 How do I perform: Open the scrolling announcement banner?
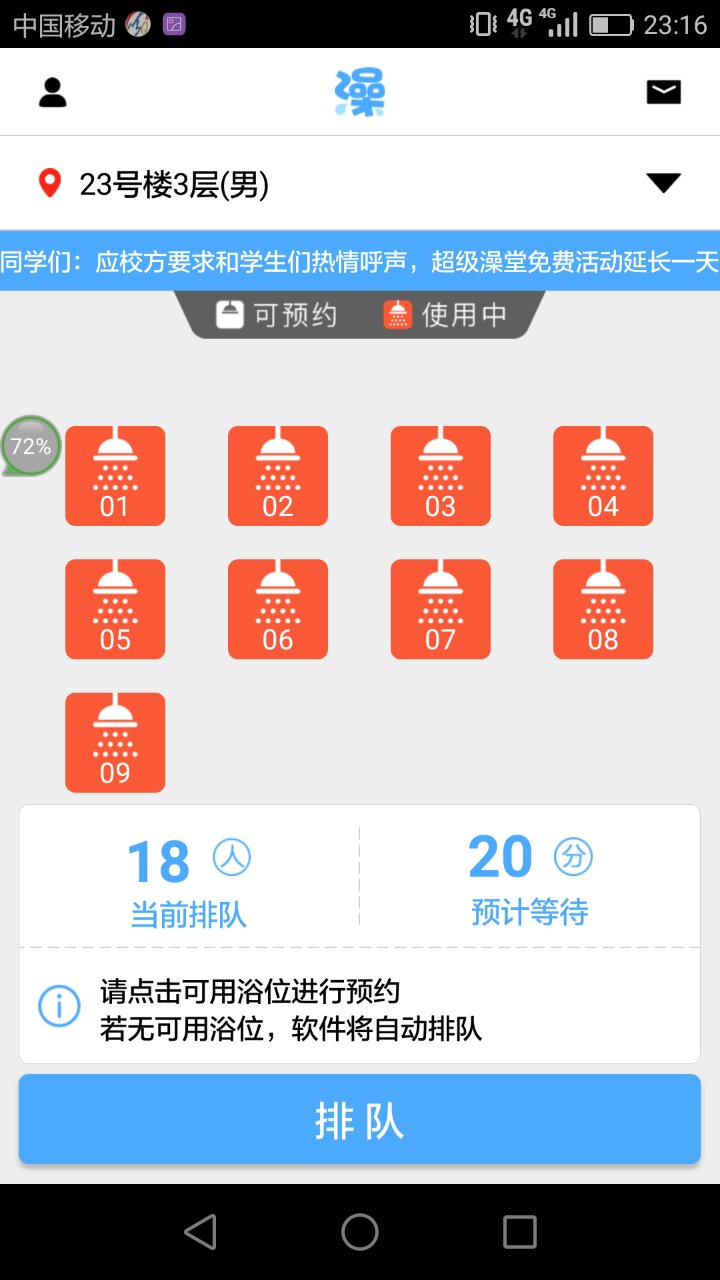coord(360,262)
